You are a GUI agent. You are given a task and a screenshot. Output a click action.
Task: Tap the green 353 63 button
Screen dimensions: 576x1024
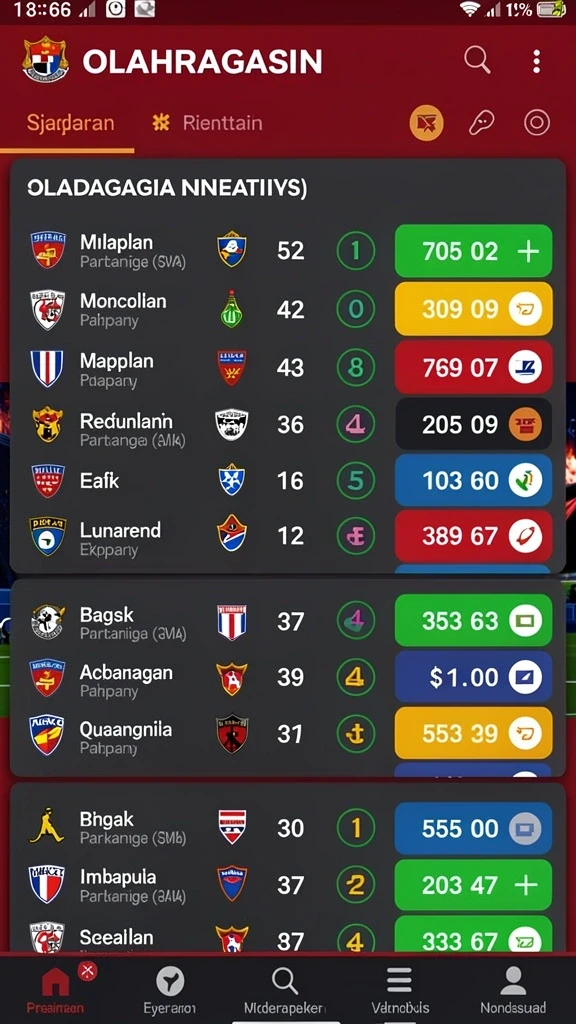pos(473,620)
